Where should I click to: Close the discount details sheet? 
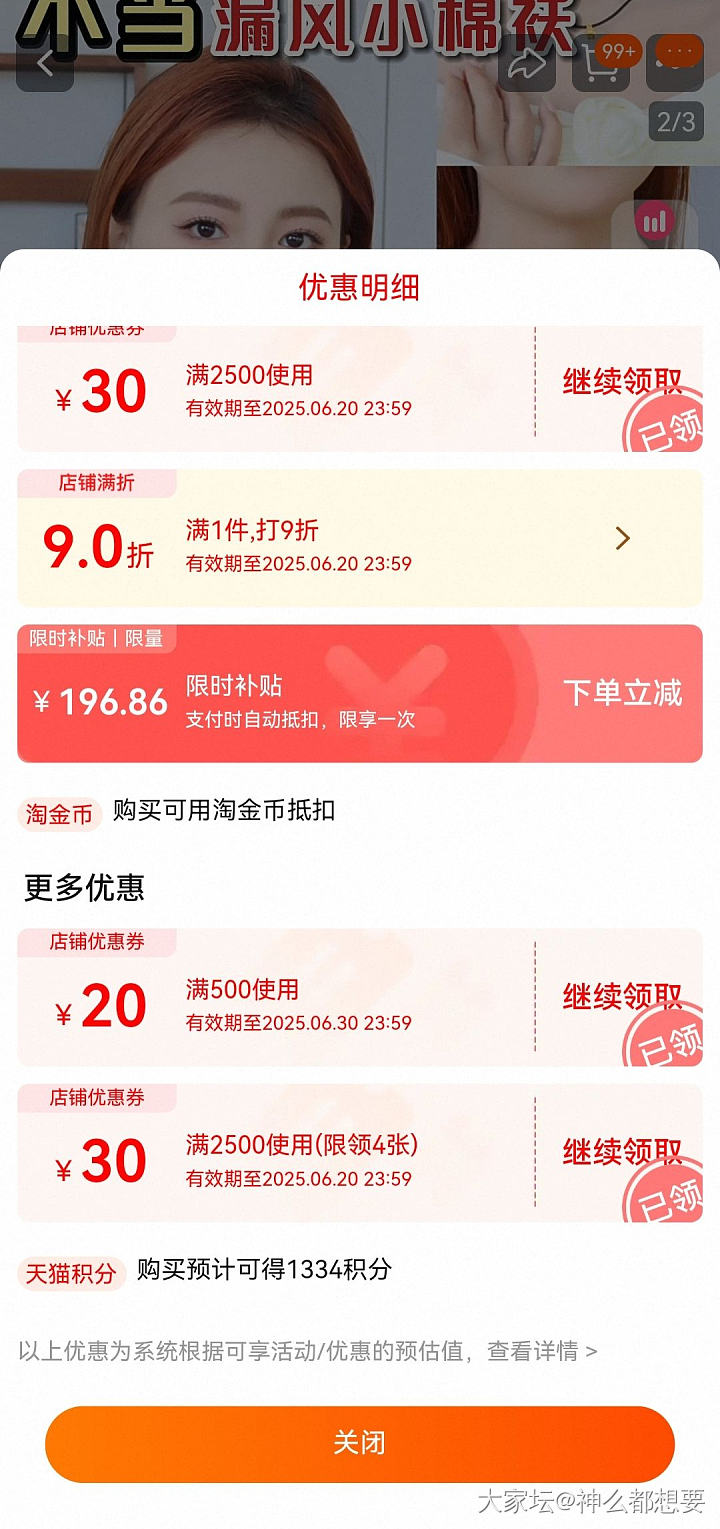tap(359, 1443)
